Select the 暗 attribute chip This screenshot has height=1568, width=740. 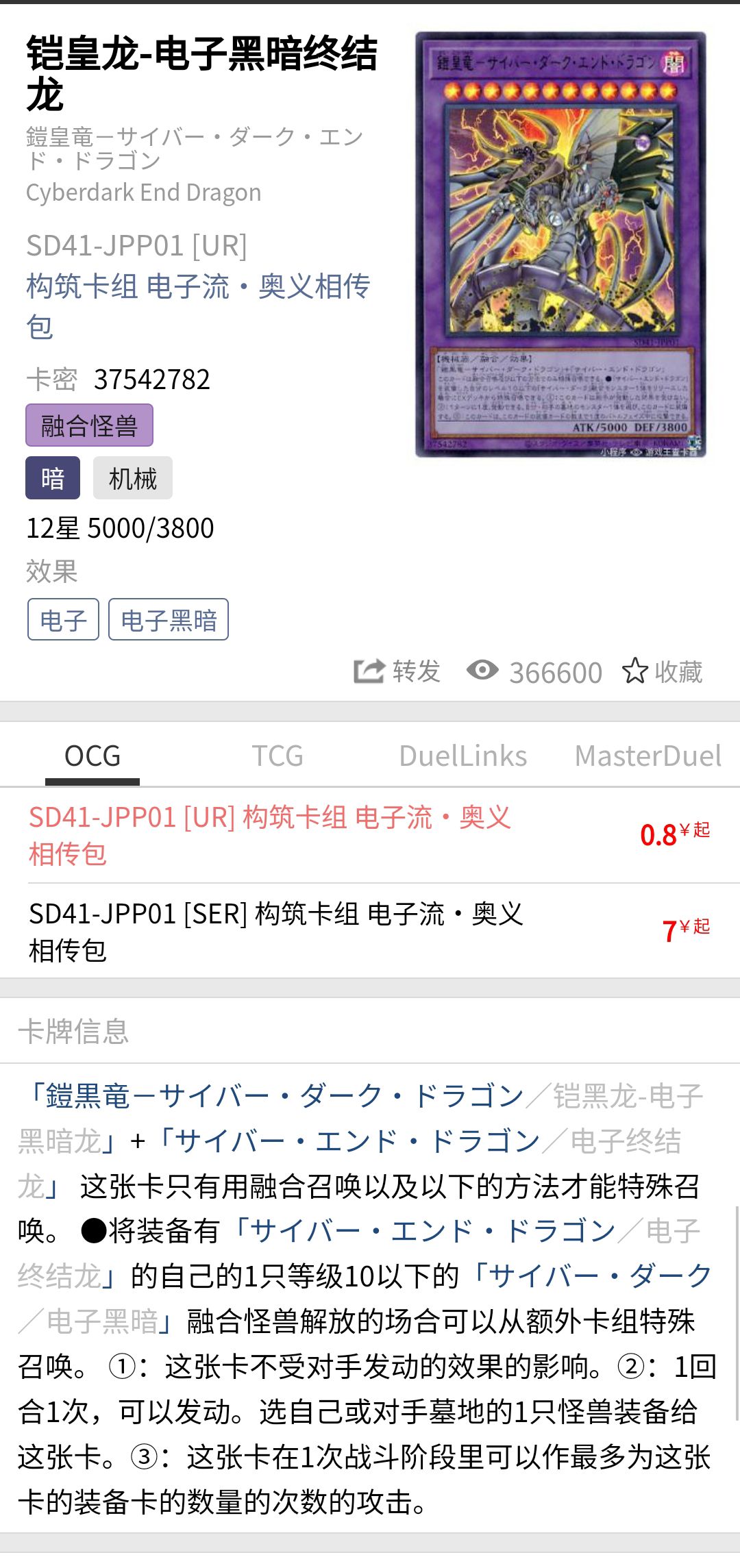[53, 478]
